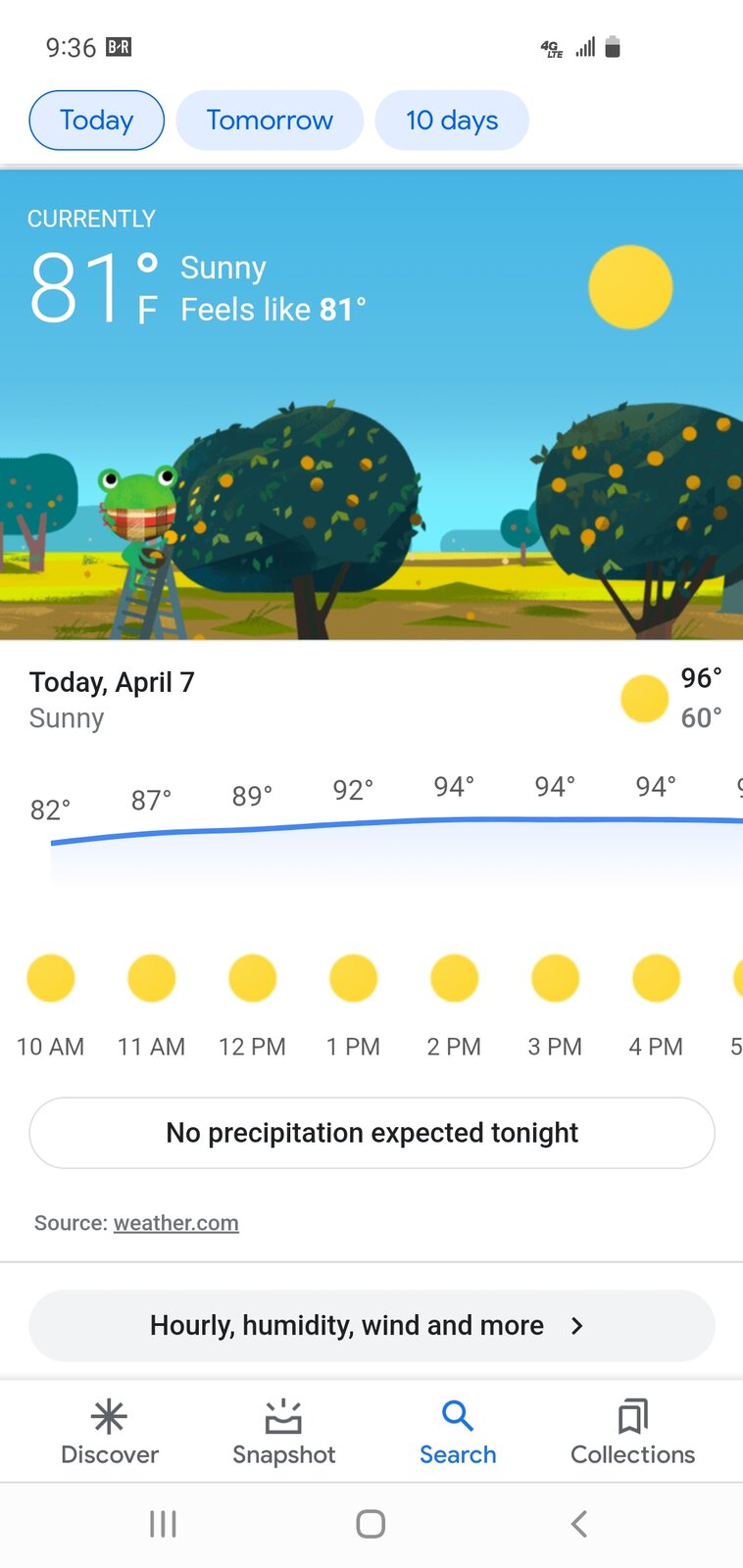
Task: Tap the No precipitation expected tonight pill
Action: click(x=371, y=1133)
